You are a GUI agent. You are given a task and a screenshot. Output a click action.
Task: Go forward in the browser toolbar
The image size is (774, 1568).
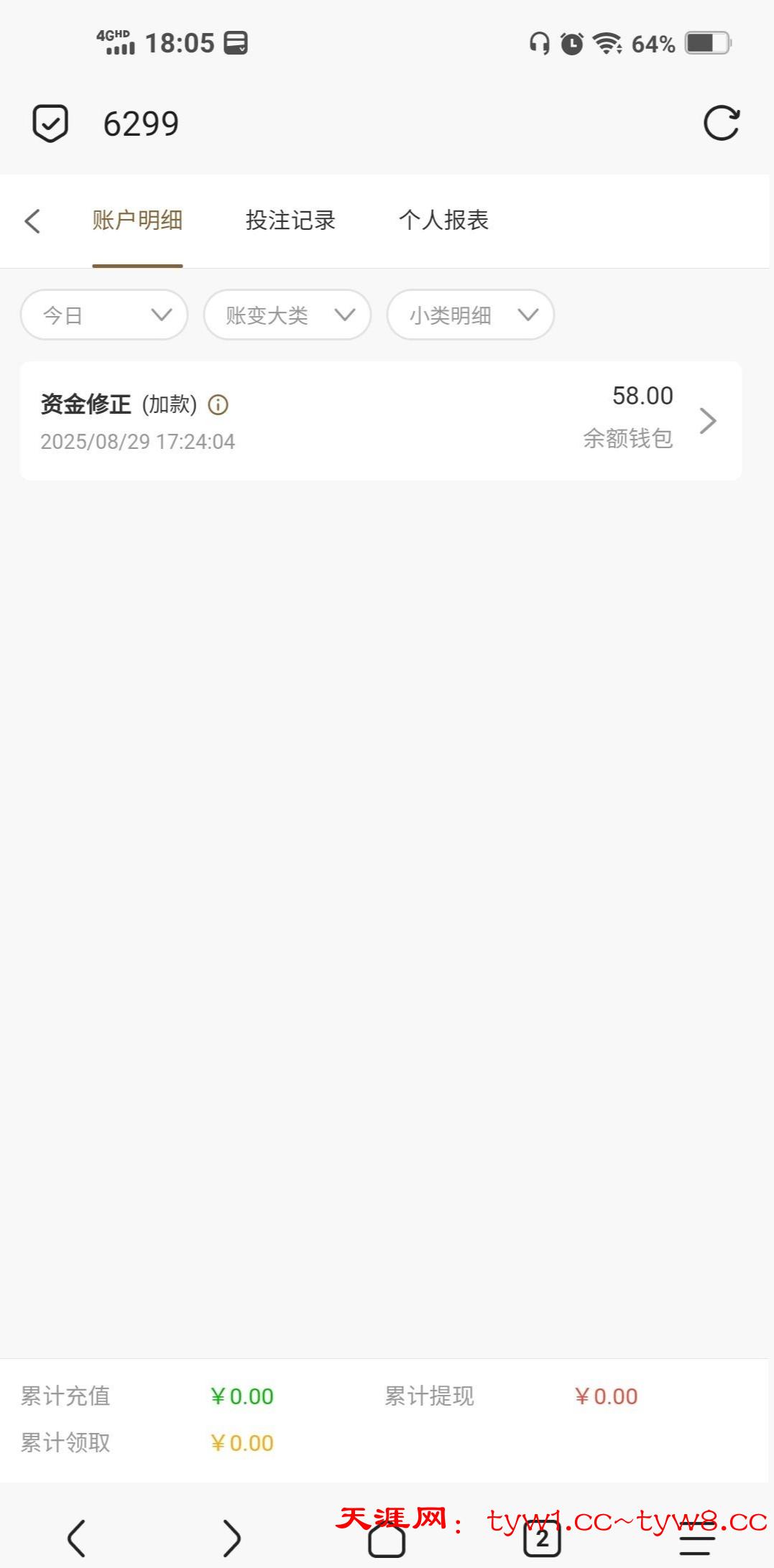(231, 1538)
